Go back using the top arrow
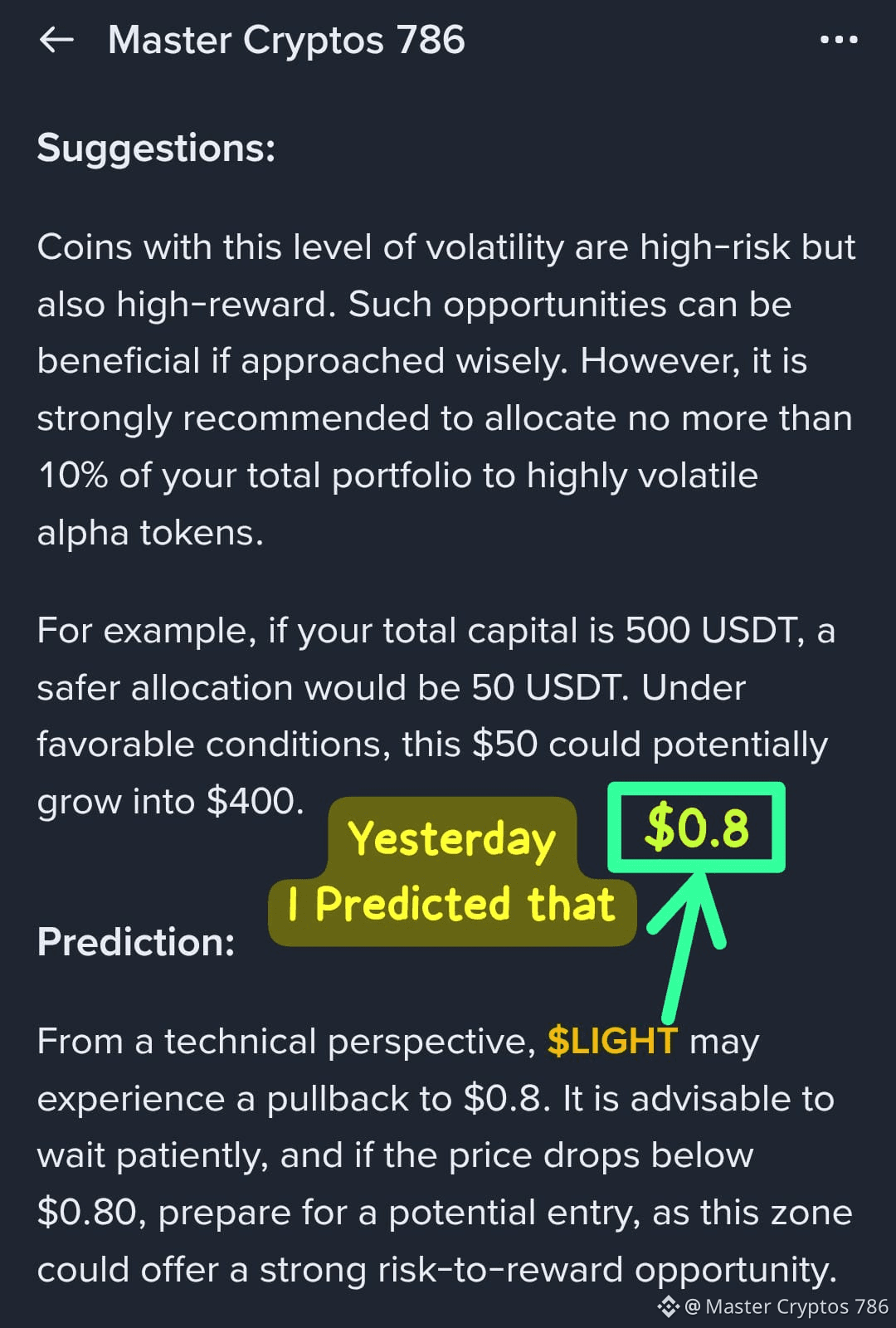The width and height of the screenshot is (896, 1328). [56, 39]
